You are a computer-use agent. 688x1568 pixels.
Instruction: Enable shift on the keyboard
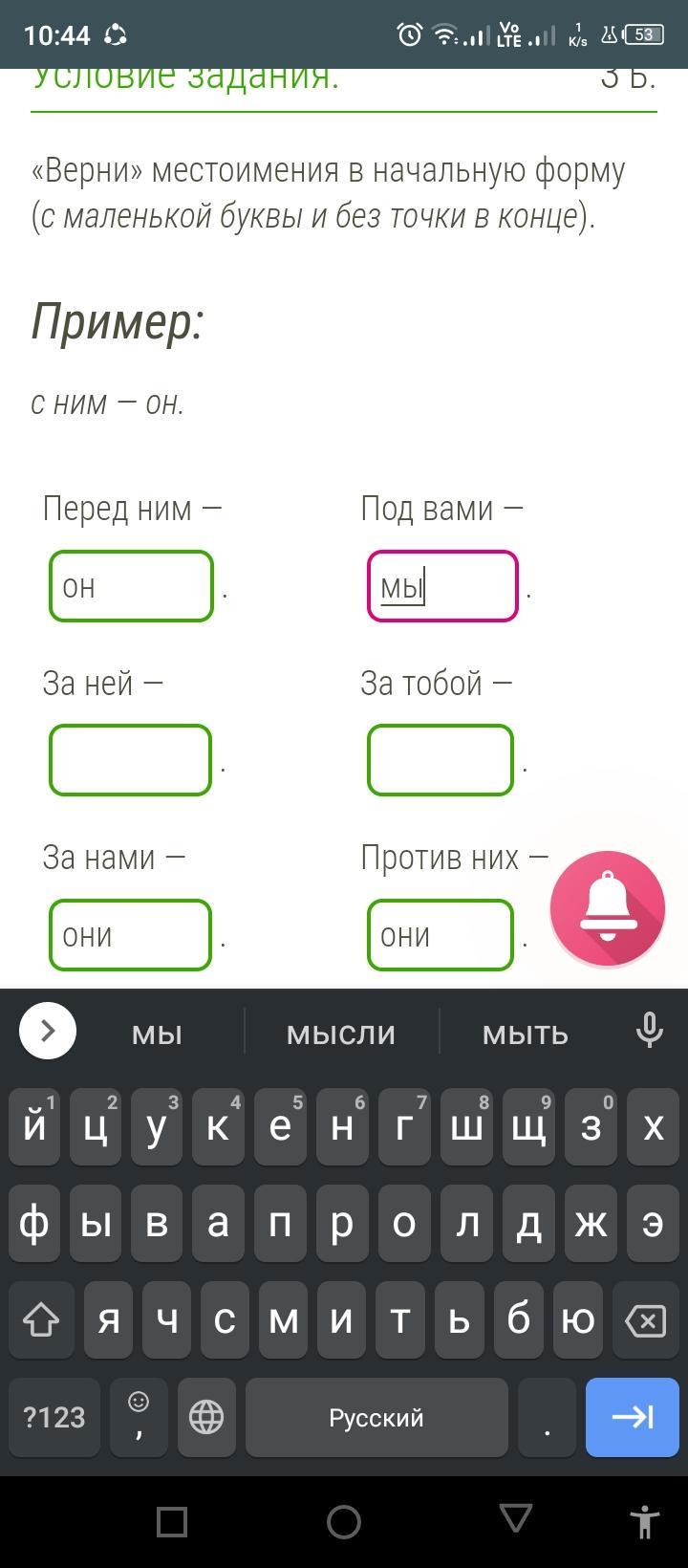click(41, 1320)
